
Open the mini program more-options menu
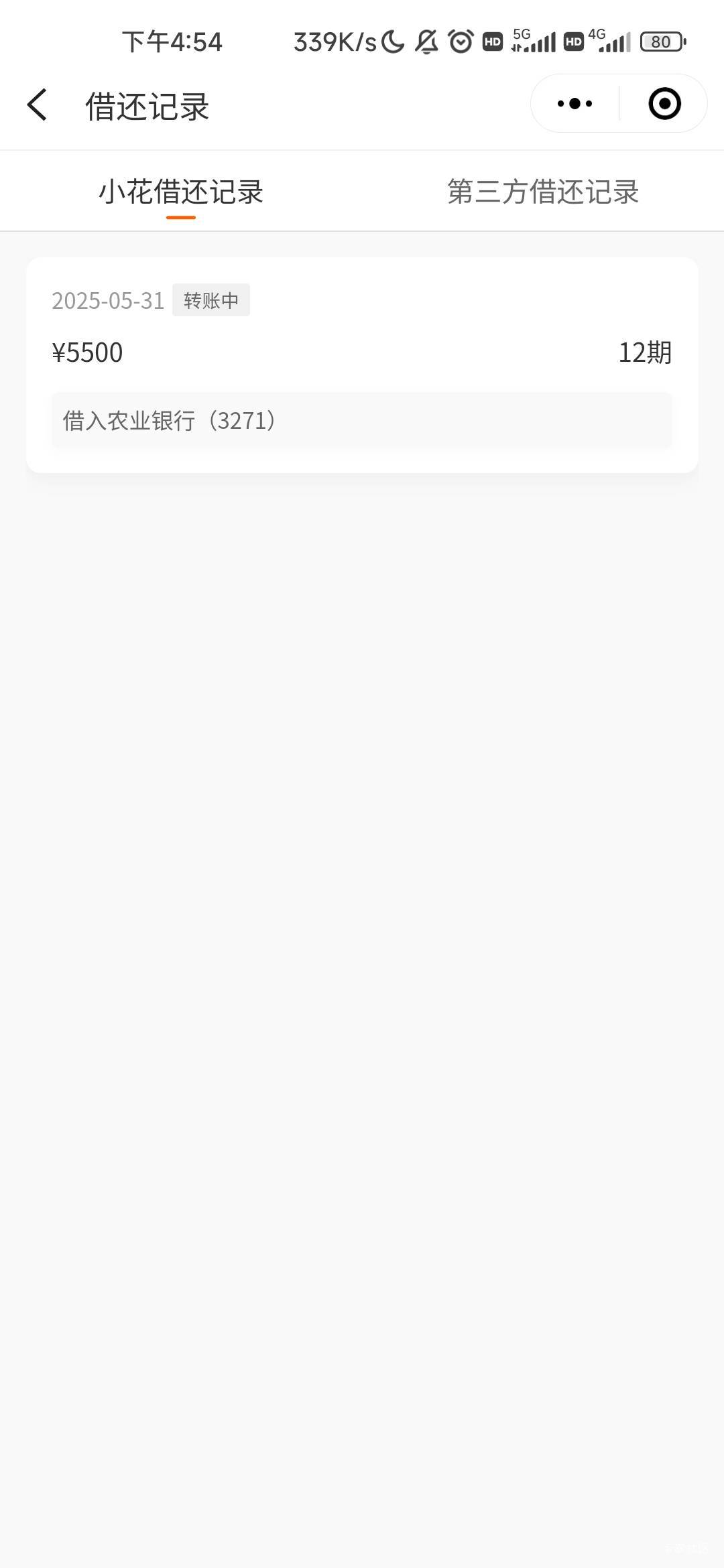click(x=575, y=104)
